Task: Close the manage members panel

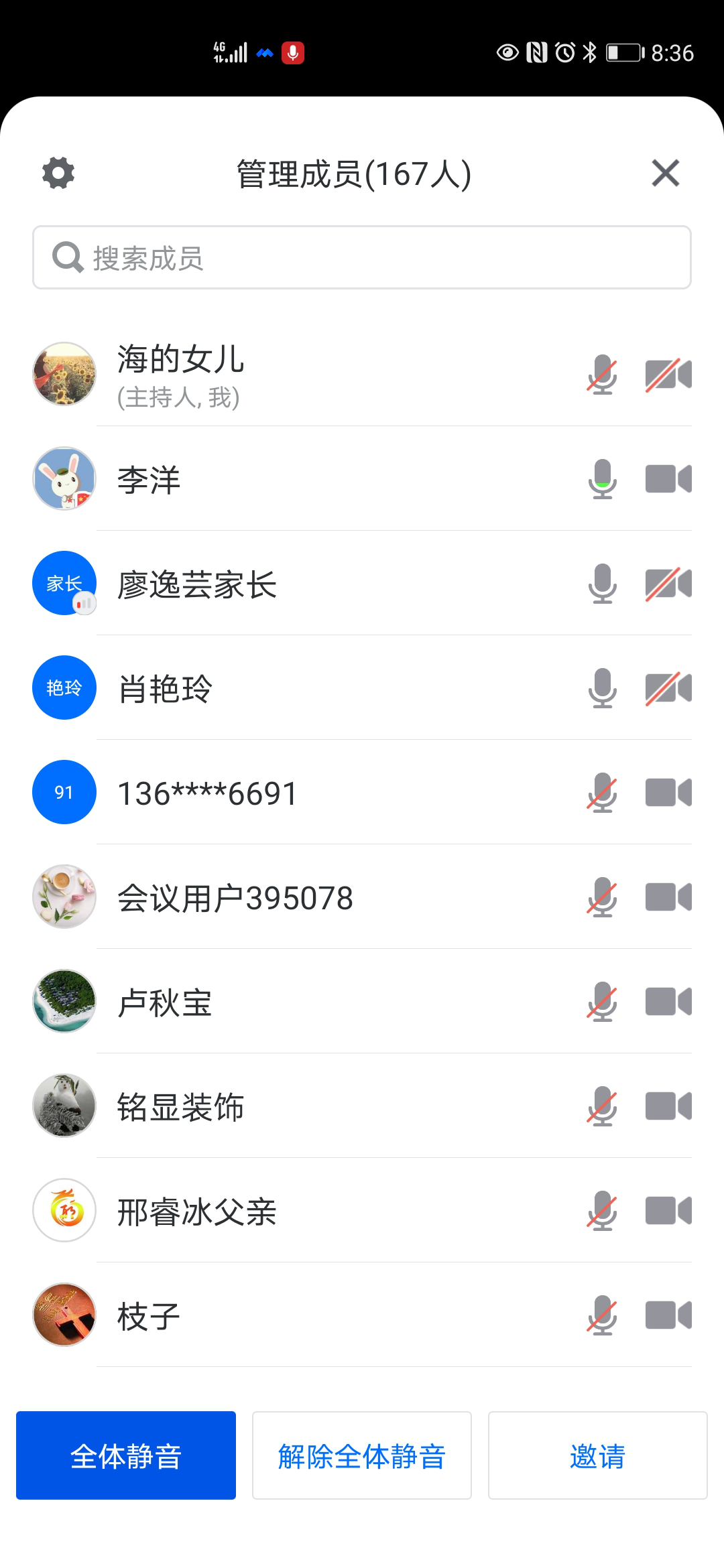Action: tap(665, 174)
